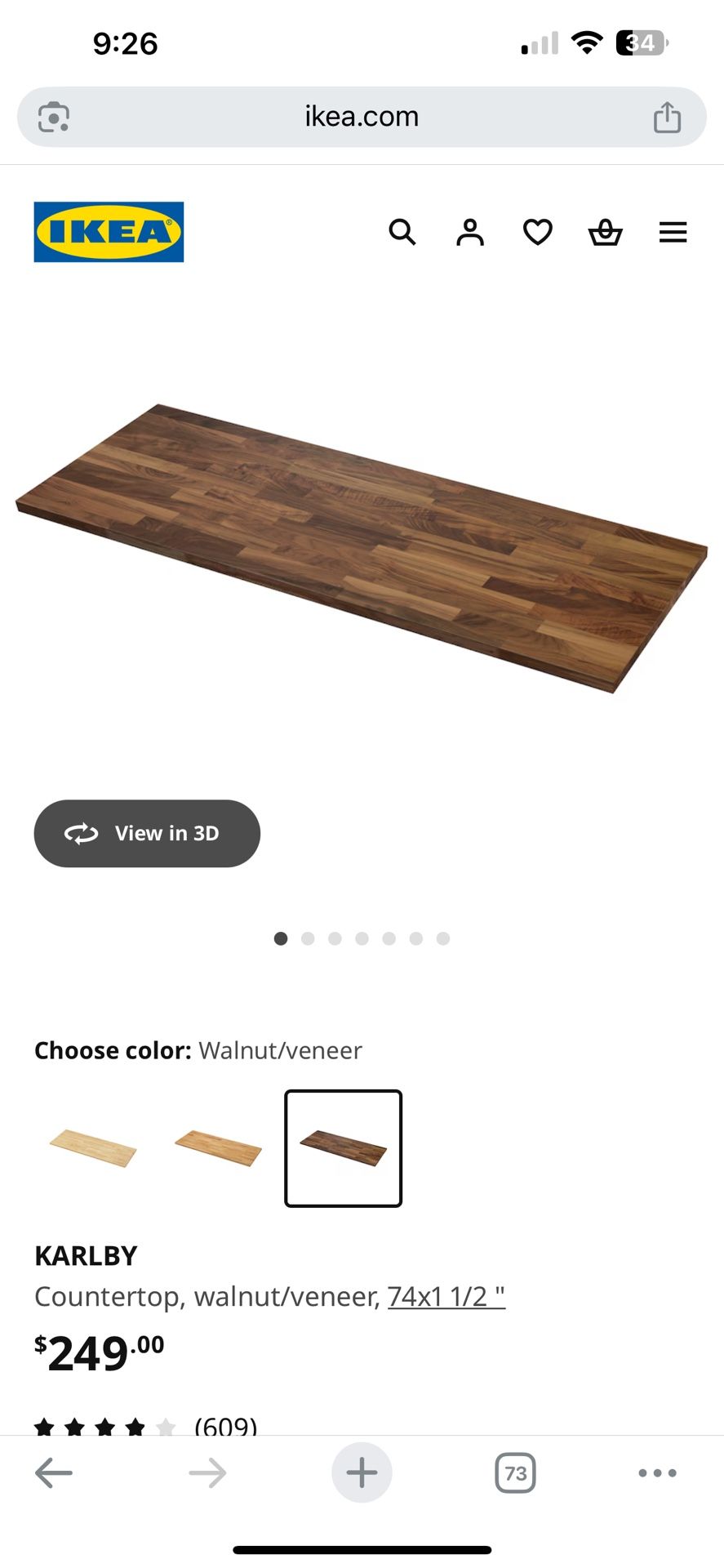Screen dimensions: 724x1568
Task: Share this page from the address bar
Action: (x=667, y=117)
